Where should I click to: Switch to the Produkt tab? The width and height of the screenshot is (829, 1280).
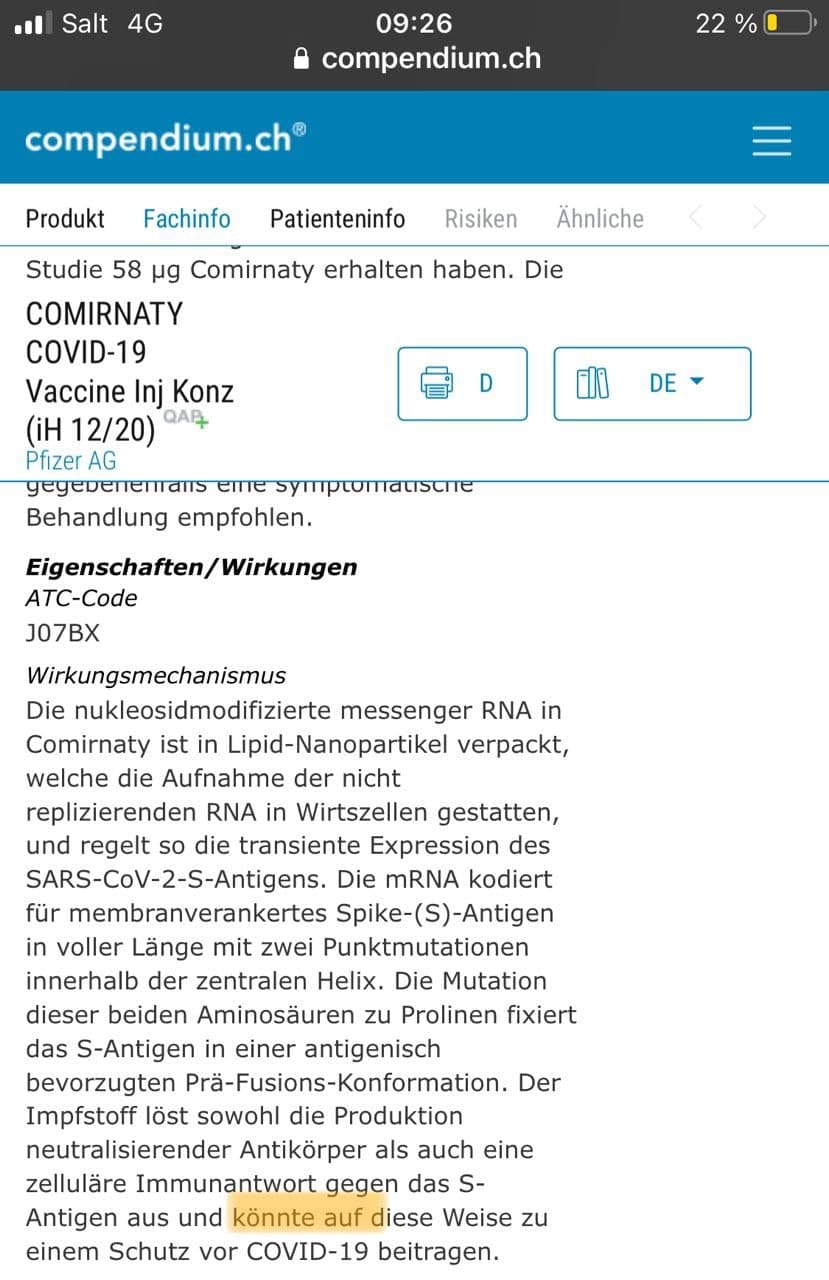[65, 218]
